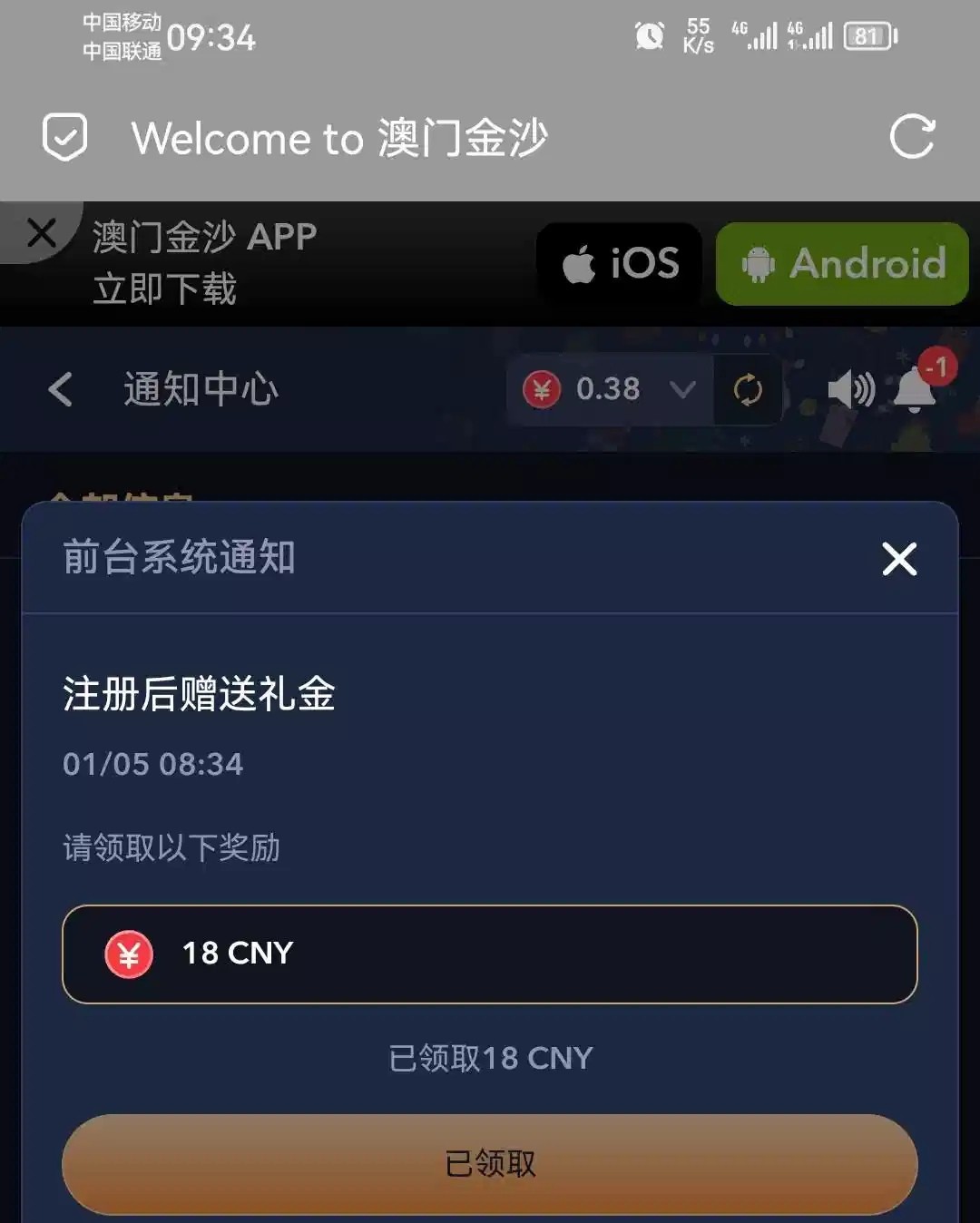Expand the 0.38 balance dropdown
Screen dimensions: 980x1223
(x=681, y=390)
